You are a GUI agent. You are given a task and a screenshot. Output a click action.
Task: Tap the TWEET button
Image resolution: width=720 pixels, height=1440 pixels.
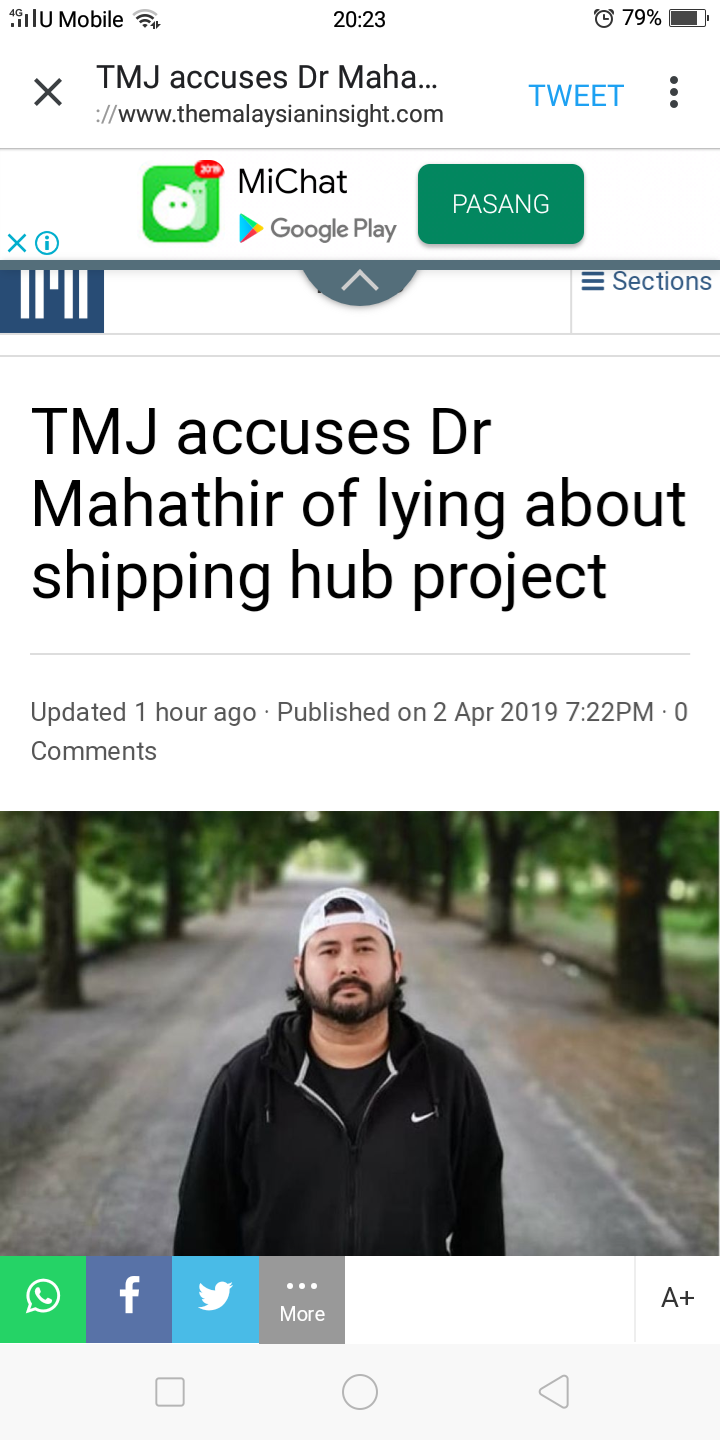[x=575, y=95]
